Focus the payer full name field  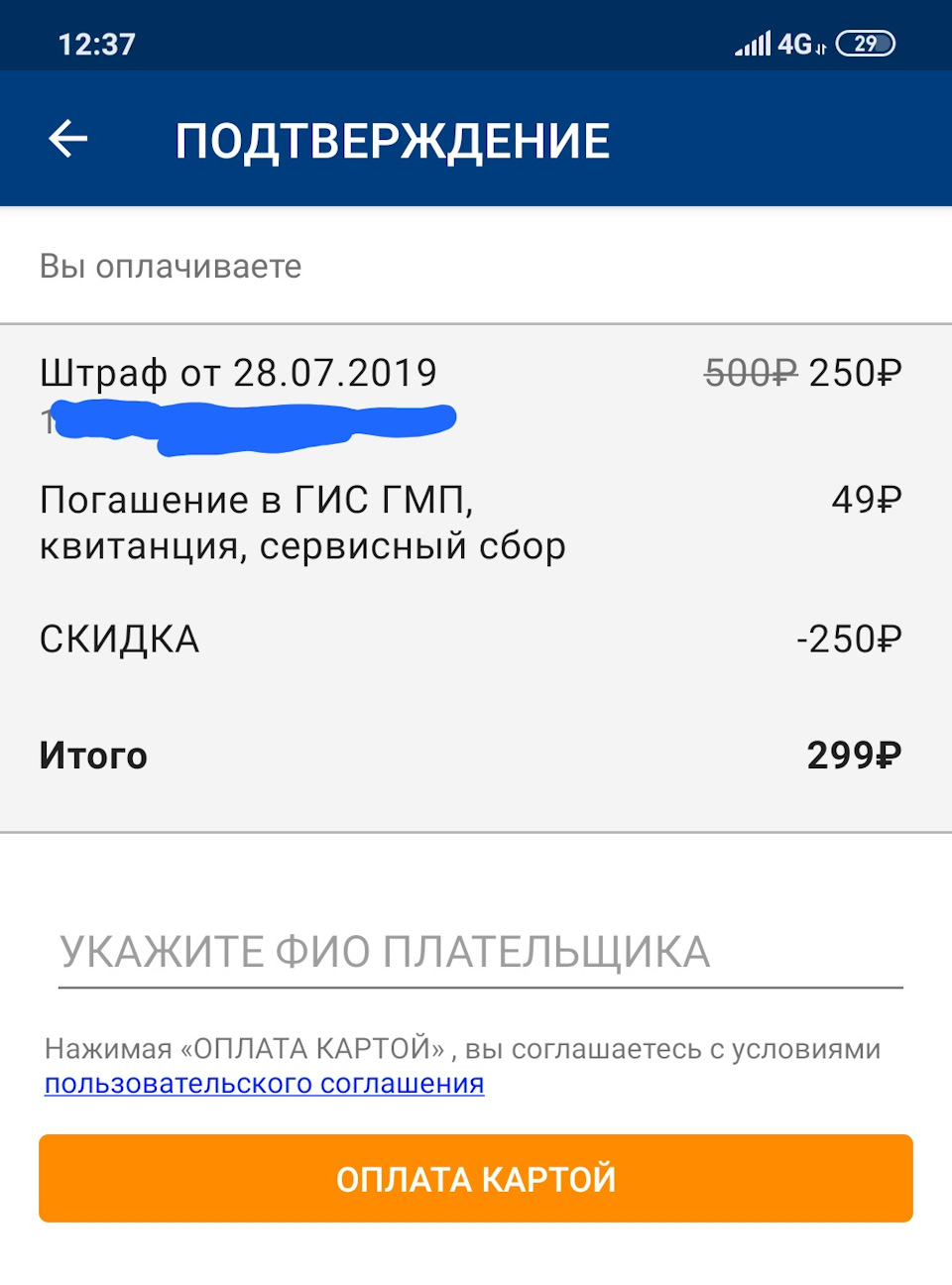[480, 952]
